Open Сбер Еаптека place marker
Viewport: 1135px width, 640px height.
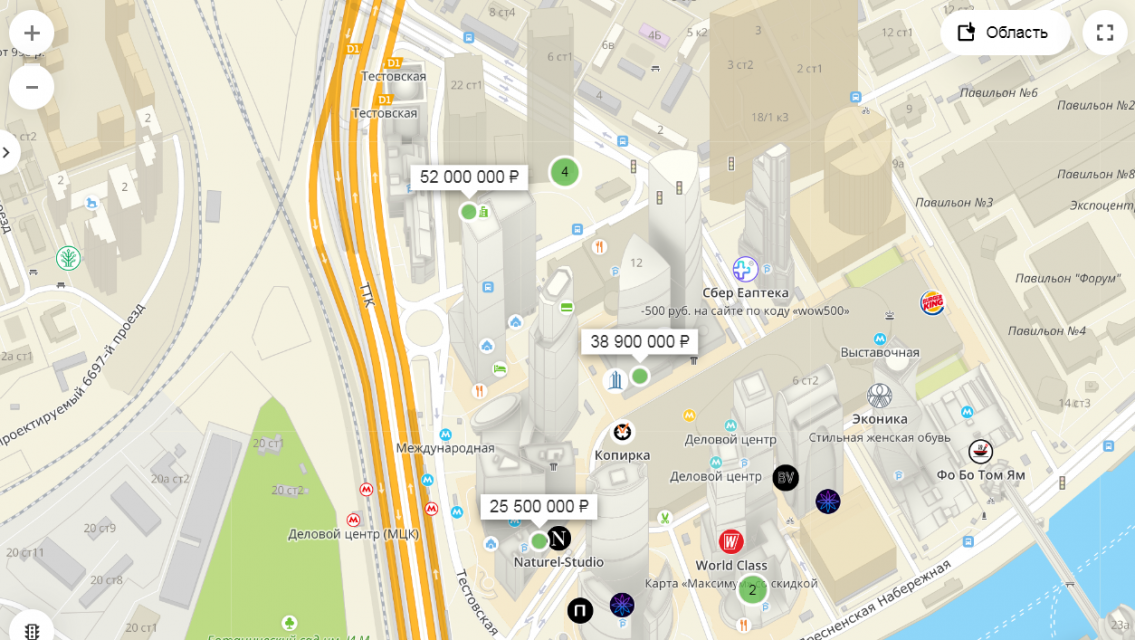745,269
